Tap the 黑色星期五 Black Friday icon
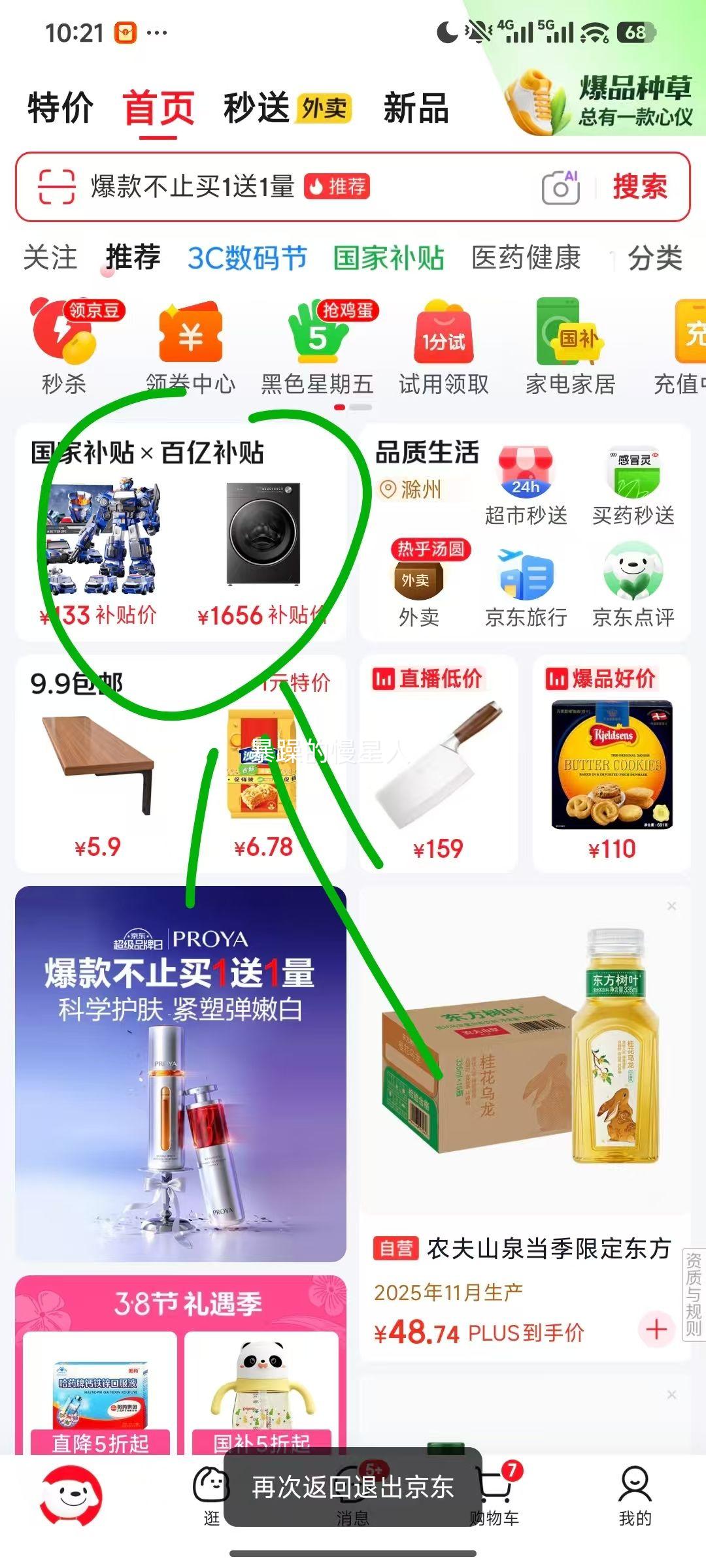The height and width of the screenshot is (1568, 706). tap(317, 340)
